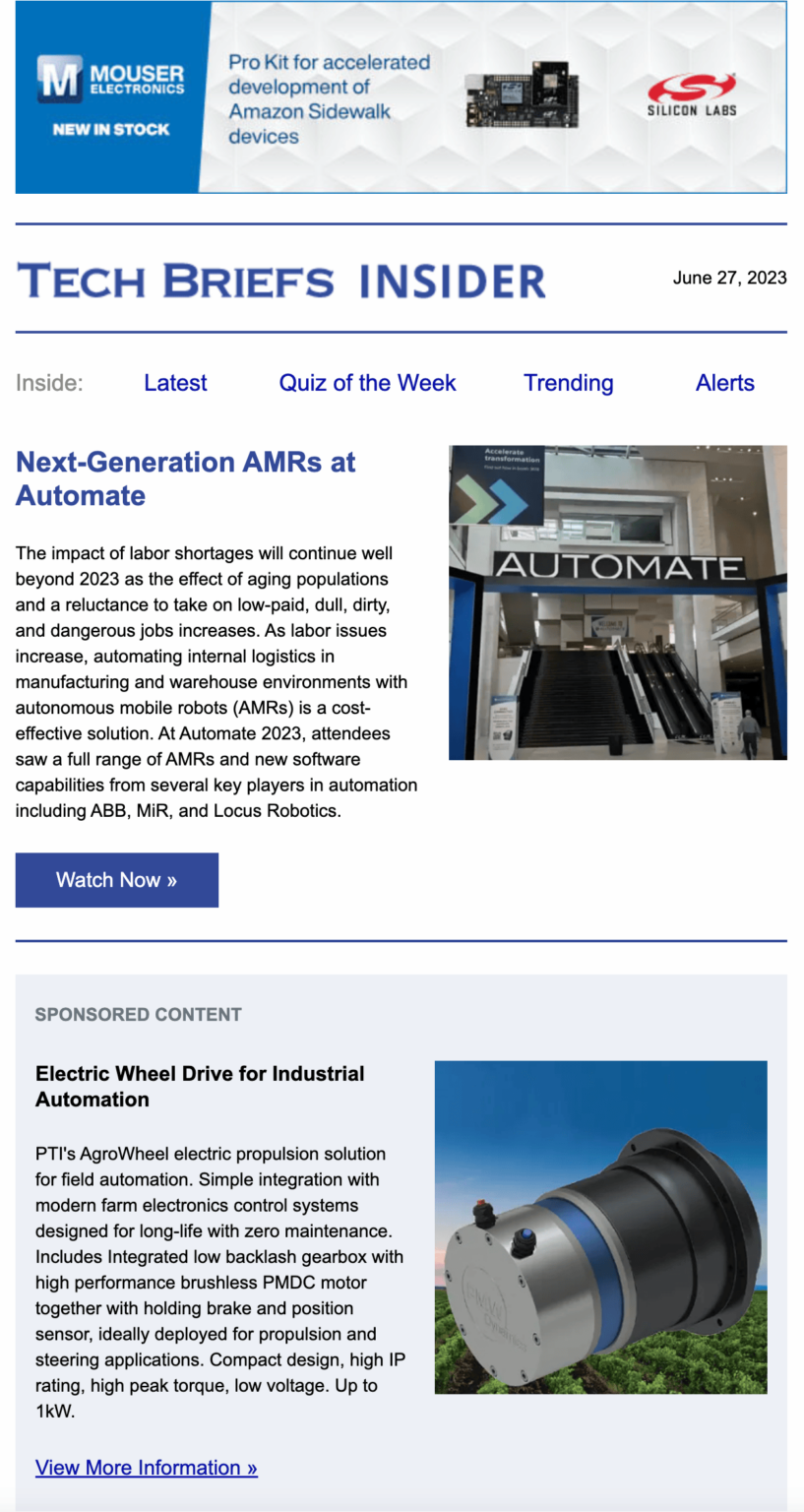This screenshot has width=804, height=1512.
Task: Follow the View More Information link
Action: (146, 1467)
